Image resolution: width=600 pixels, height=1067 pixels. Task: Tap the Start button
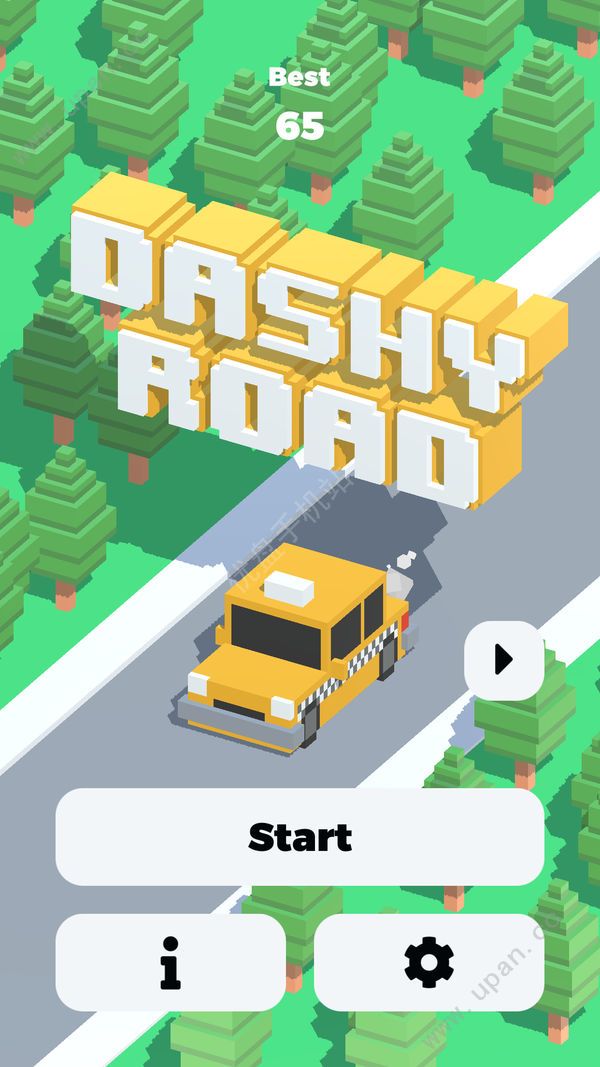[300, 836]
